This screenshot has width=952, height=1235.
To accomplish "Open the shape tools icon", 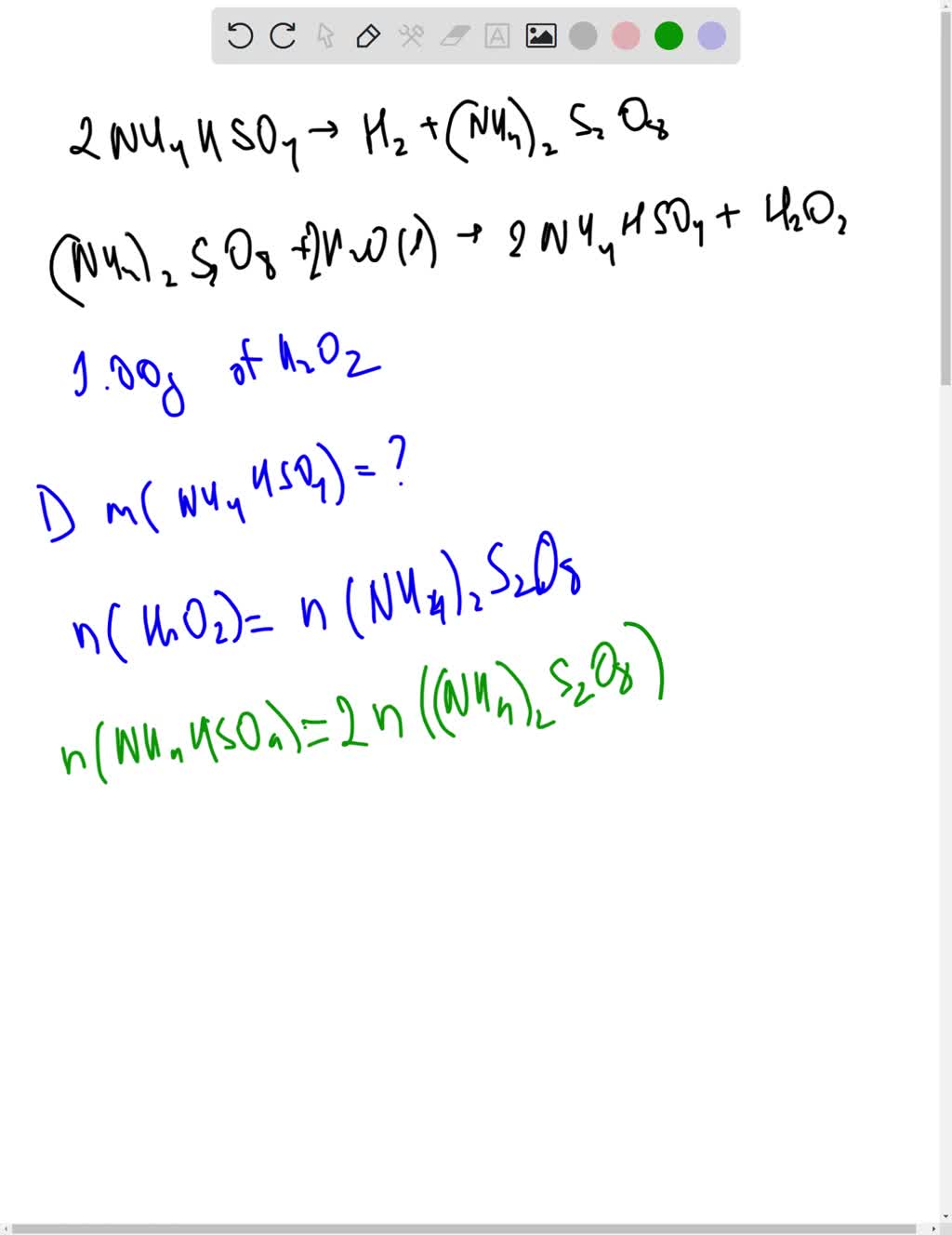I will [410, 36].
